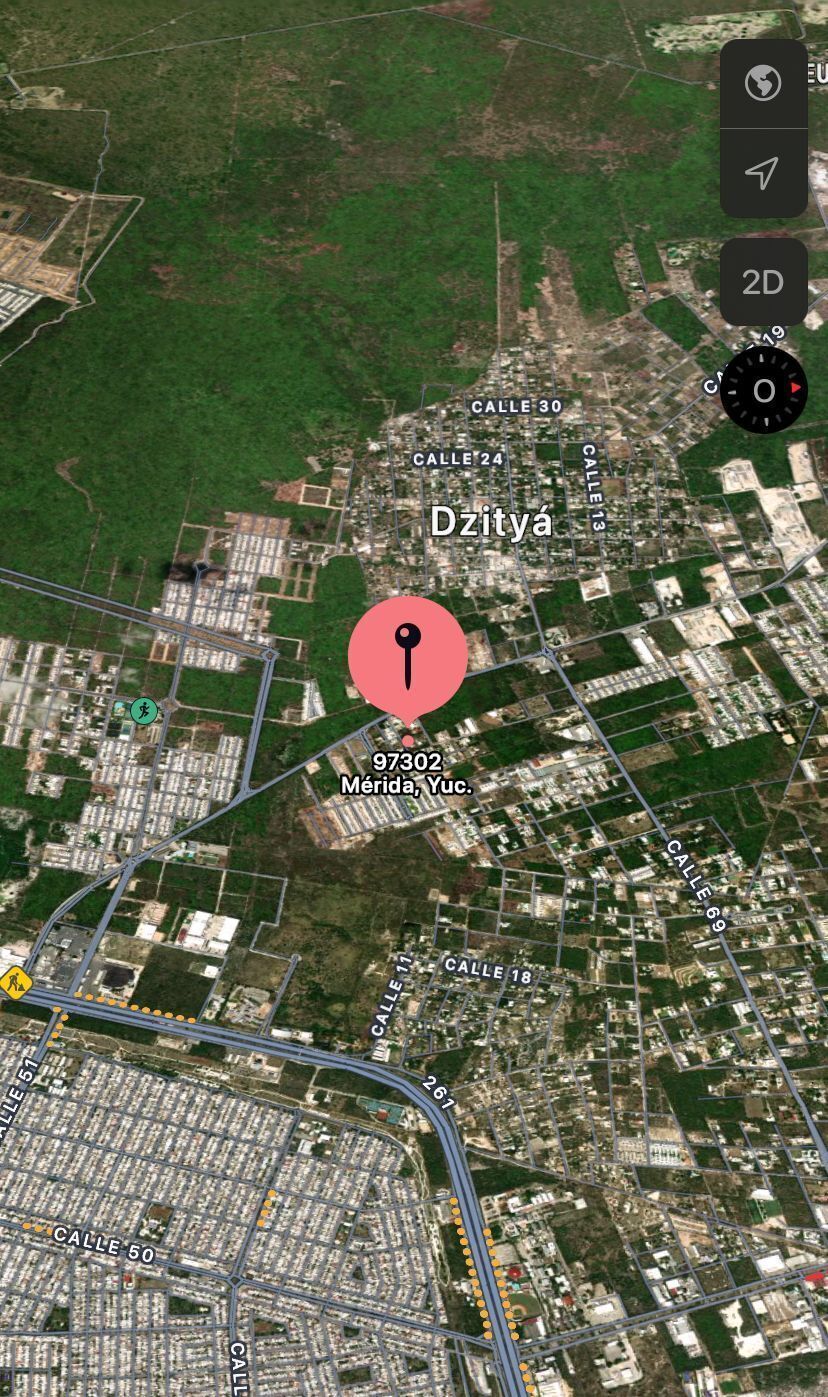Open the green fitness point of interest

tap(144, 711)
